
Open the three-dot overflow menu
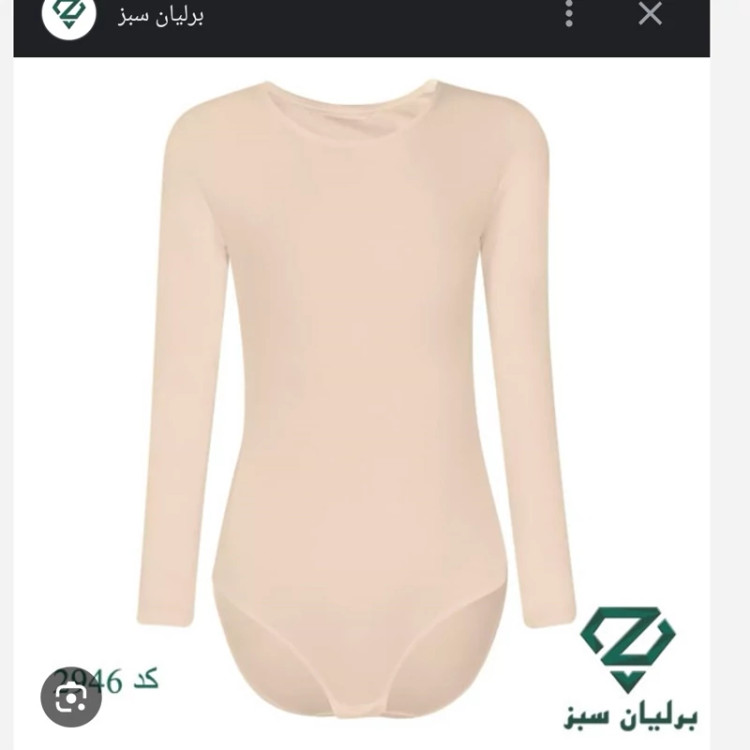point(569,14)
